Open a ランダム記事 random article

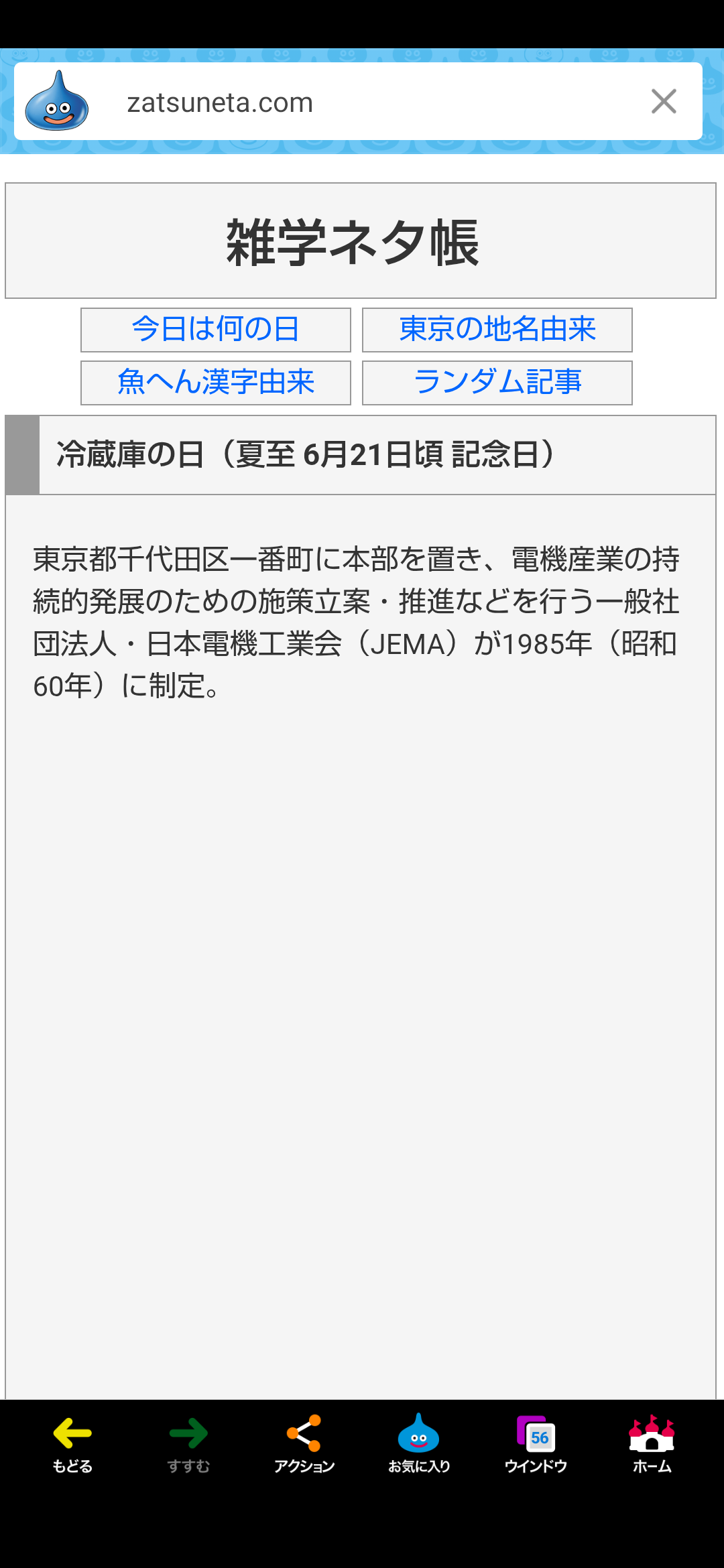click(497, 383)
